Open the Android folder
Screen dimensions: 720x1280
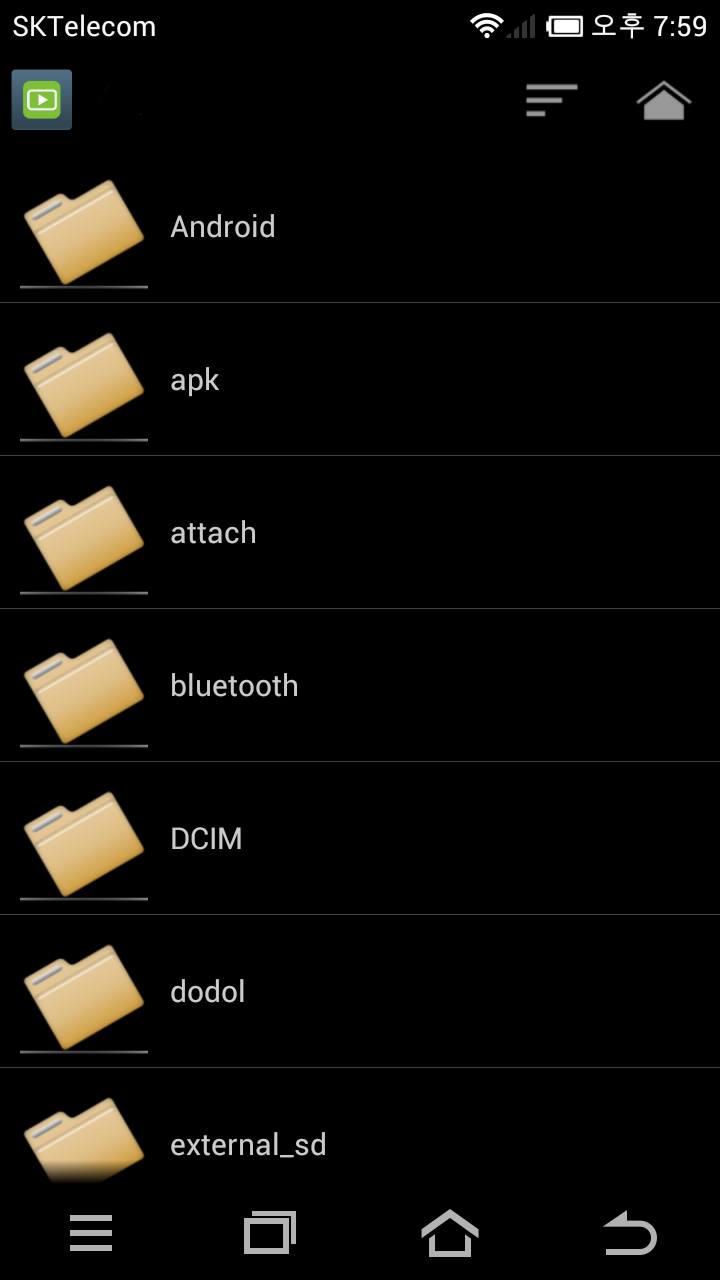[360, 227]
